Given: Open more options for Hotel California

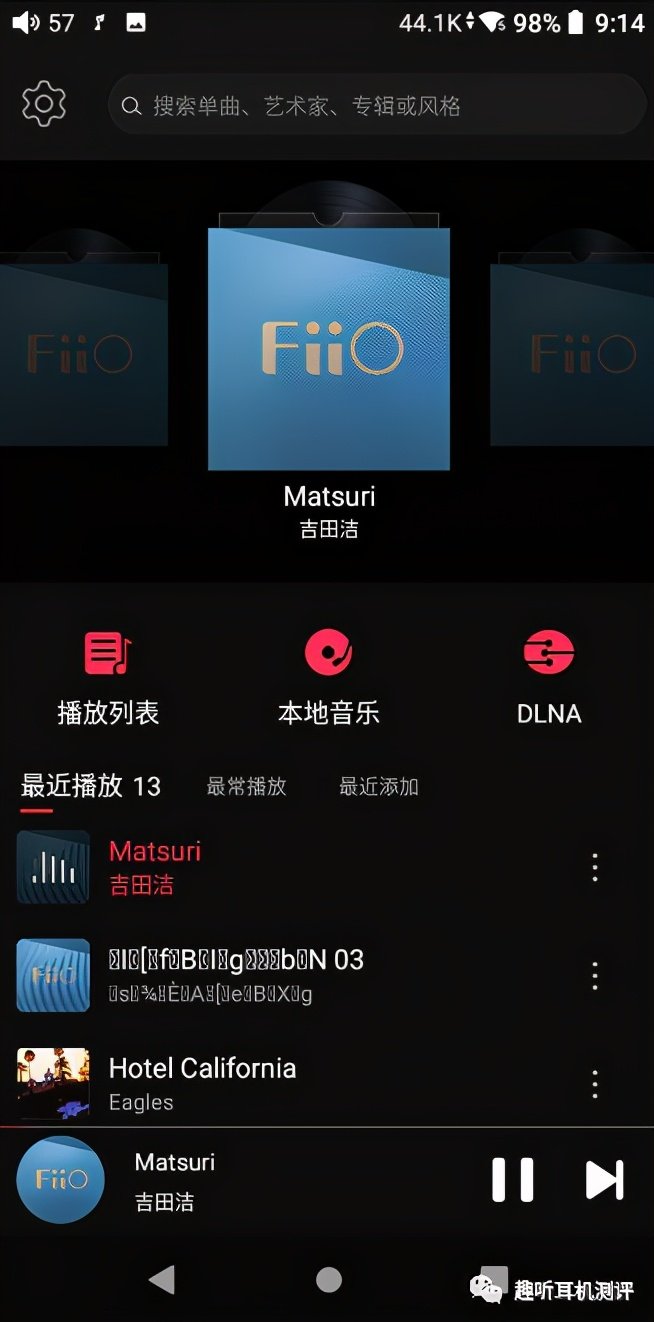Looking at the screenshot, I should tap(595, 1083).
